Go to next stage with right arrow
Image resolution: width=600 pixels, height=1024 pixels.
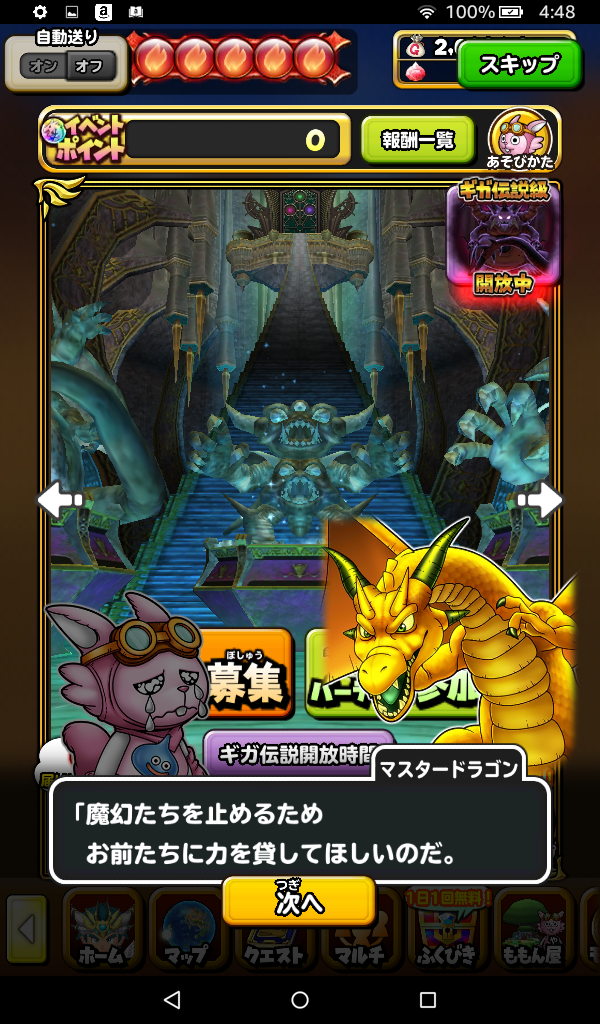click(x=541, y=500)
